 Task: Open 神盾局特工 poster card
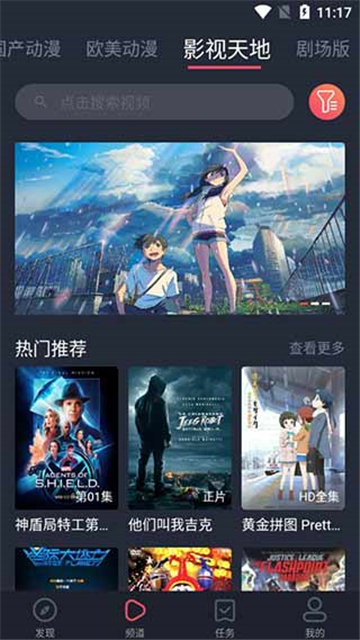click(67, 438)
